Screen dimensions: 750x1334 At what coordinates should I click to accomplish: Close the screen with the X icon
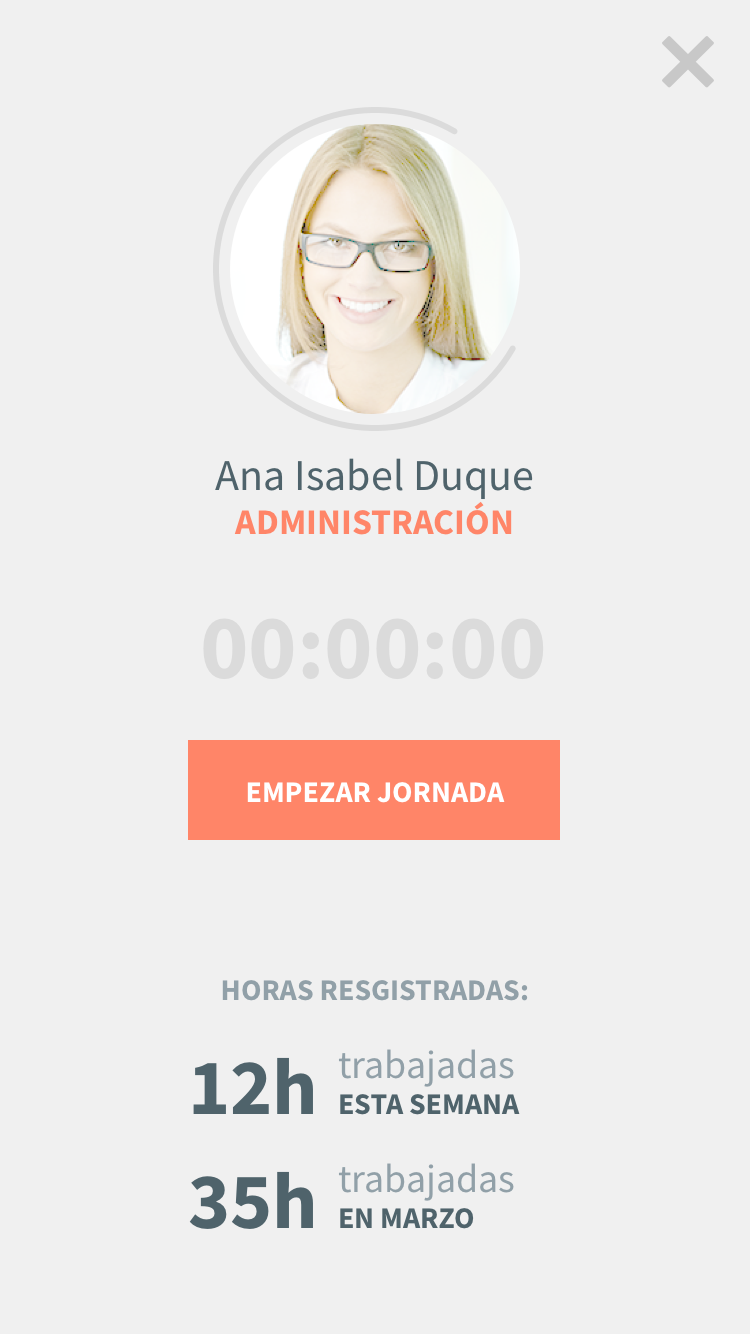pyautogui.click(x=688, y=62)
